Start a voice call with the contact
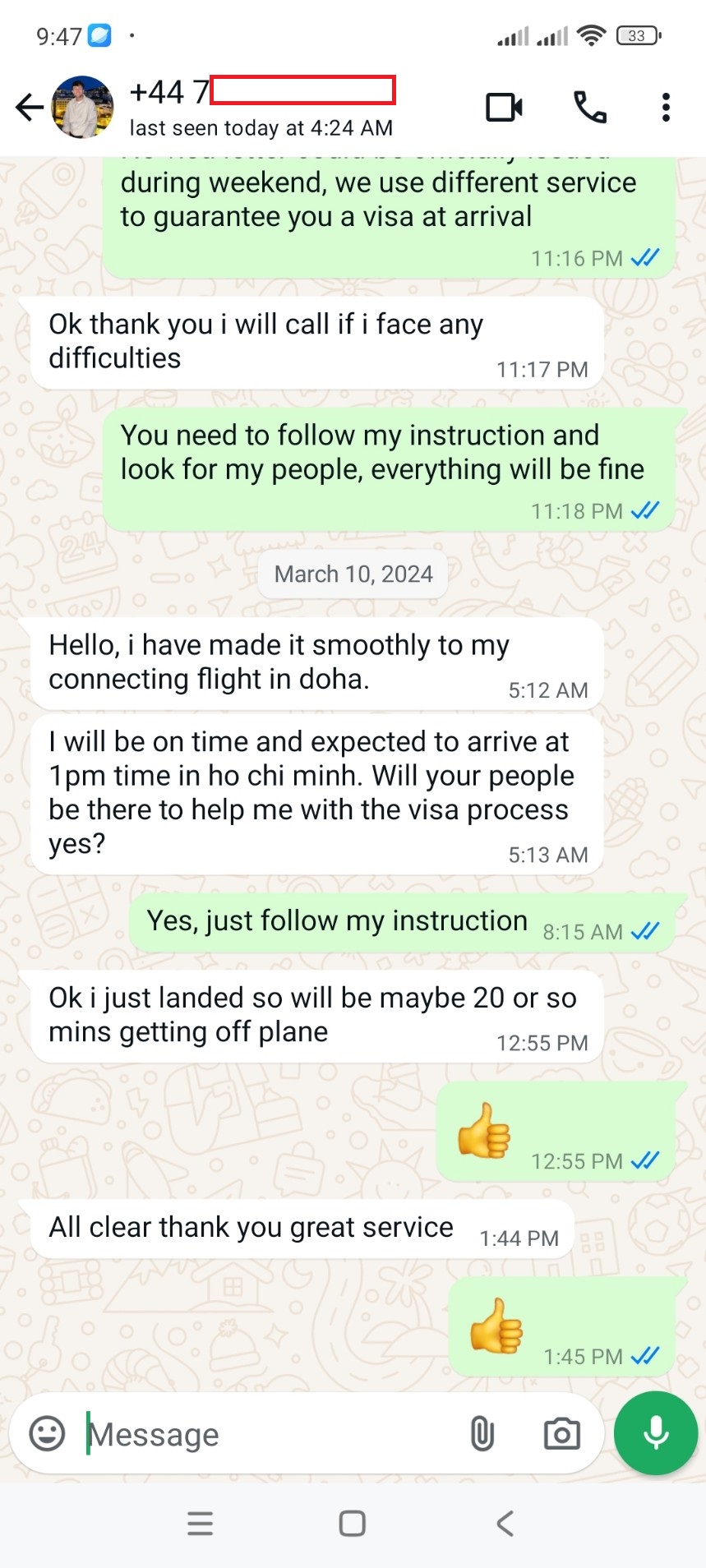706x1568 pixels. 590,107
